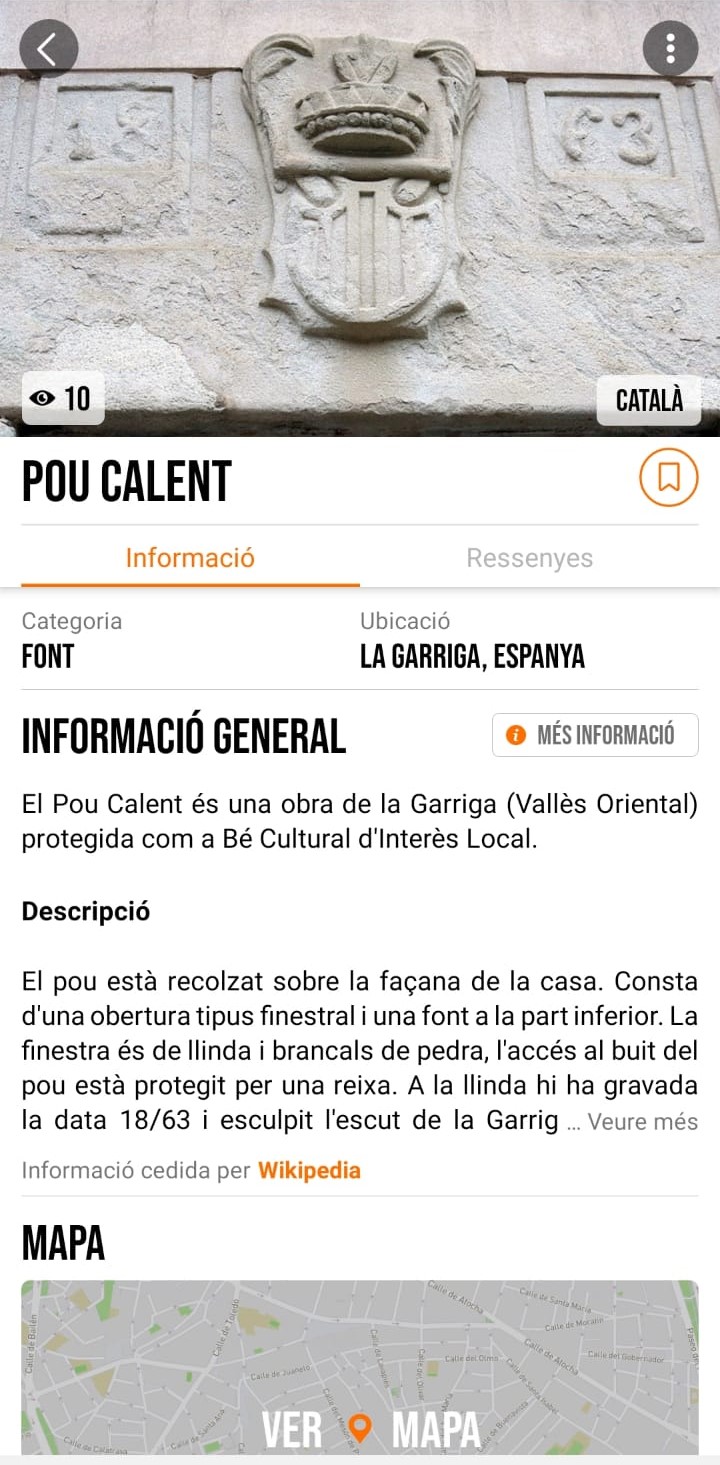Change language via the Català button
Screen dimensions: 720x1465
[x=649, y=400]
